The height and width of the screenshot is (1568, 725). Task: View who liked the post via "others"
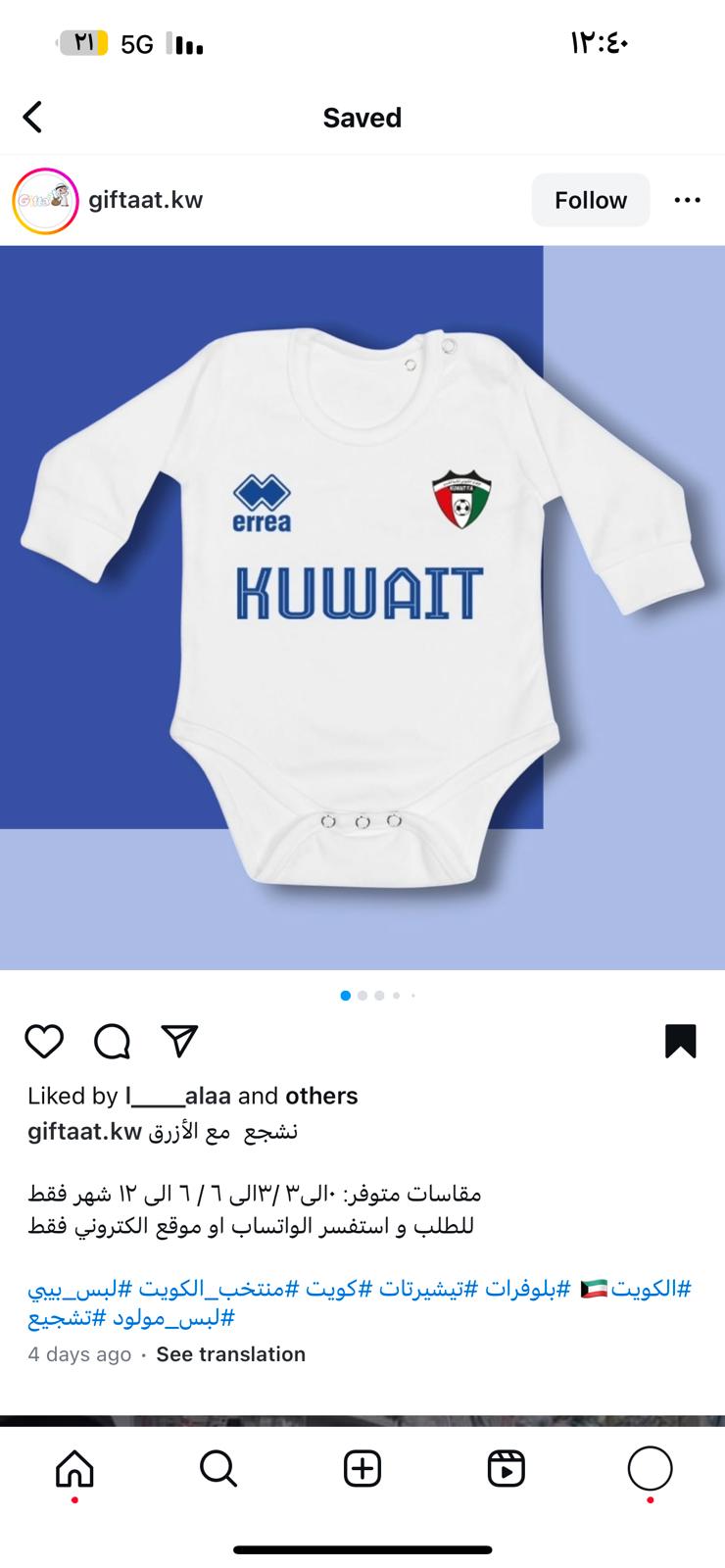tap(321, 1096)
